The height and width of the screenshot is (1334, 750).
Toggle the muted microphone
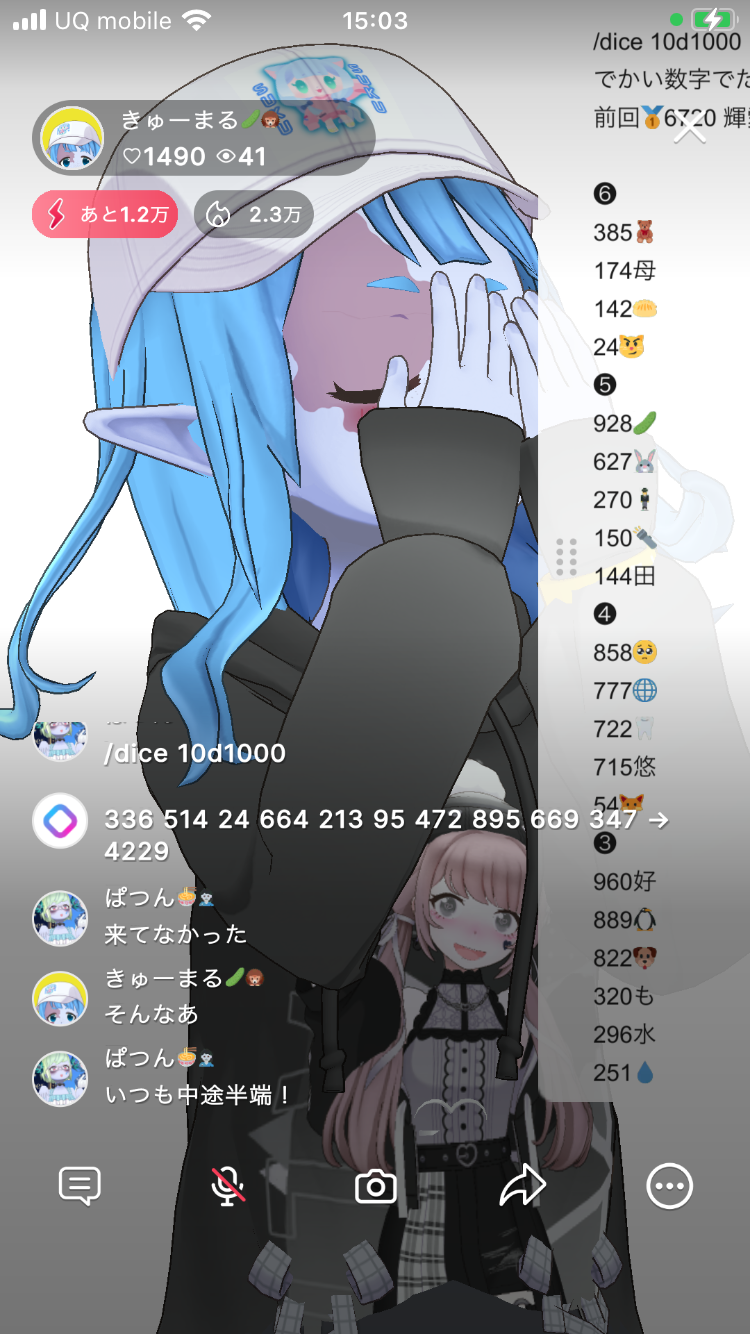(x=228, y=1187)
